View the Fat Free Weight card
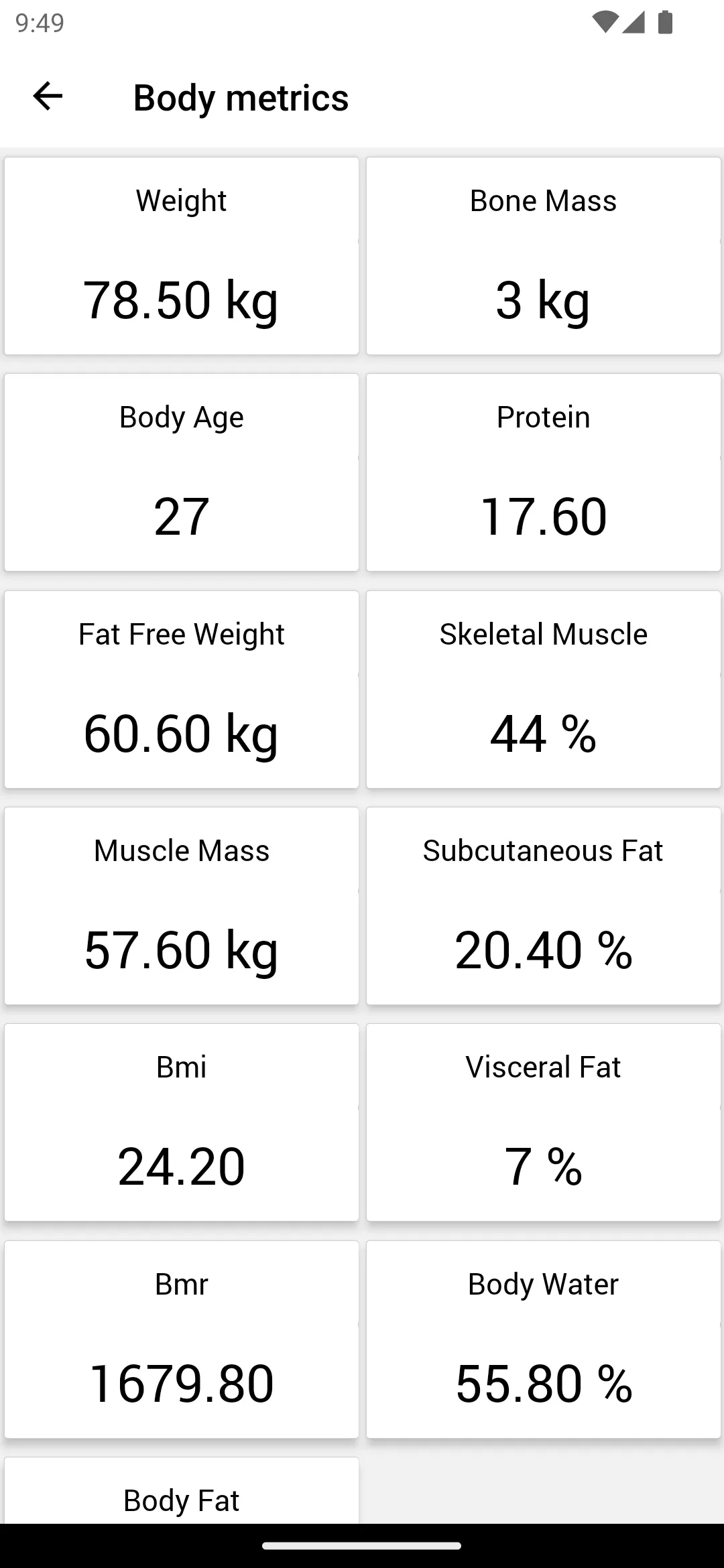The height and width of the screenshot is (1568, 724). 182,690
